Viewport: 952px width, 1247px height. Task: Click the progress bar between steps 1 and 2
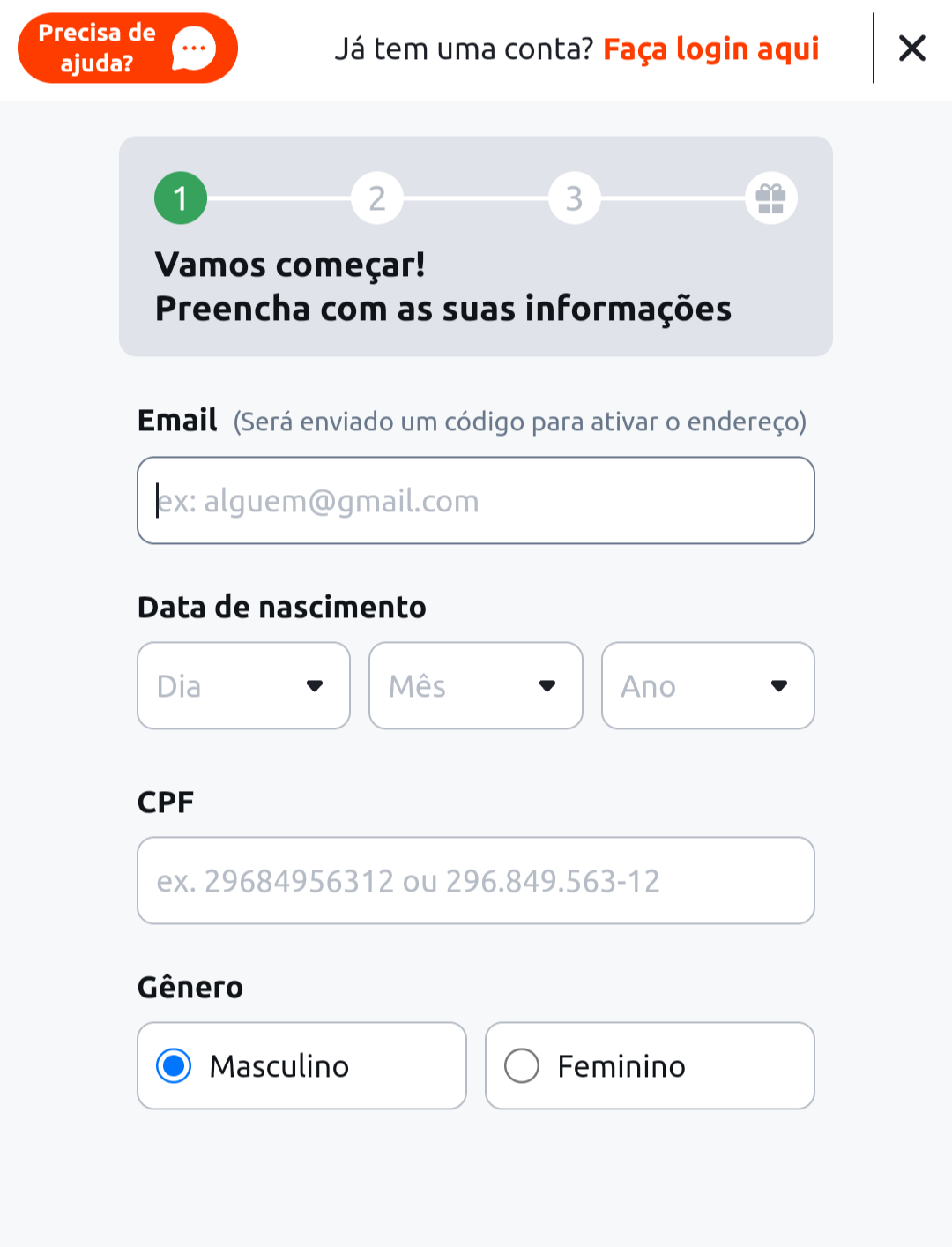point(279,198)
